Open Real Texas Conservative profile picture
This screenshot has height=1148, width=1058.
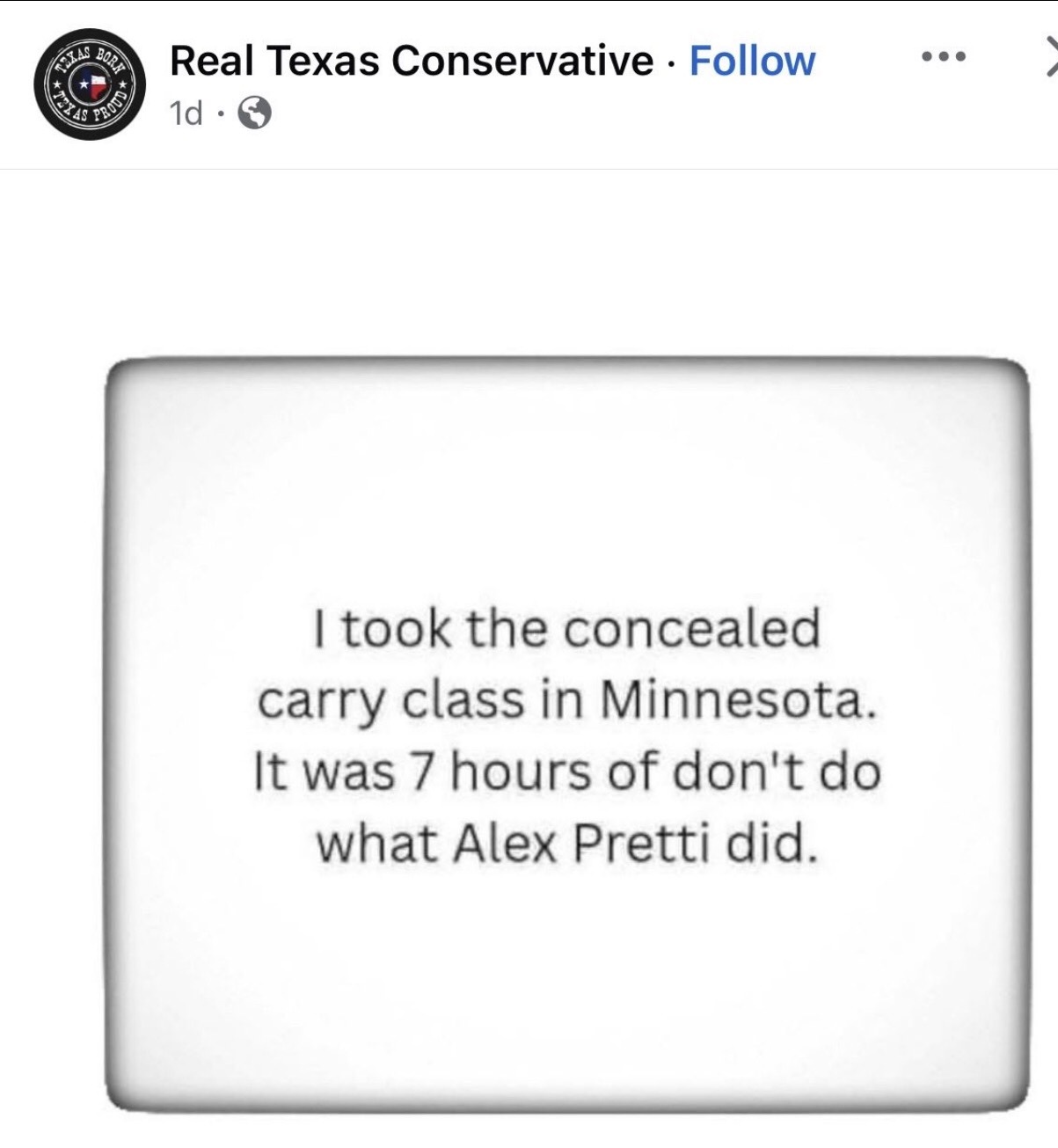point(90,85)
